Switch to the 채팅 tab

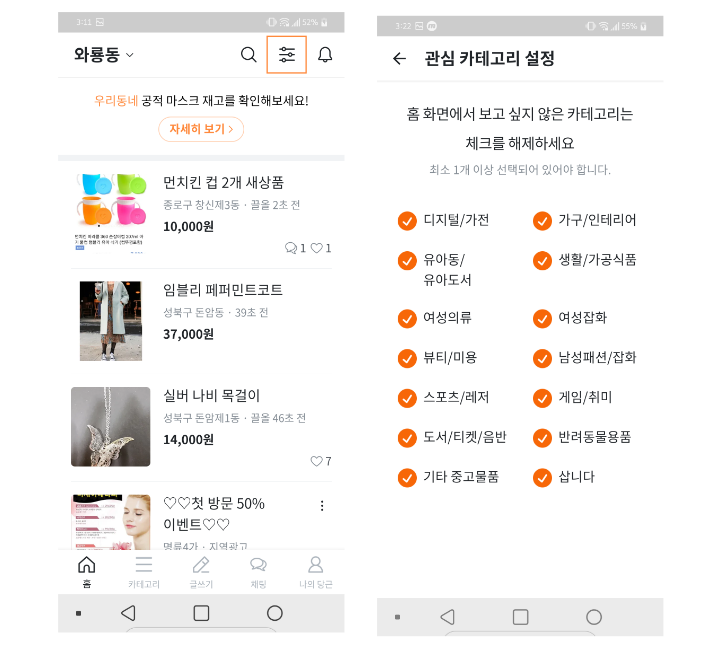[x=258, y=572]
